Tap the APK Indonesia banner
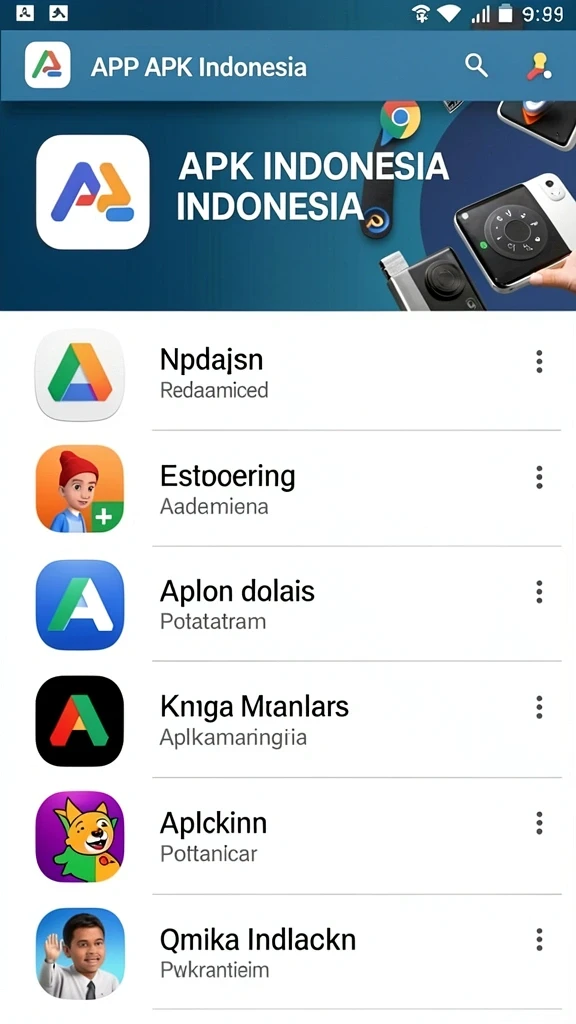Screen dimensions: 576x1024 pyautogui.click(x=288, y=206)
